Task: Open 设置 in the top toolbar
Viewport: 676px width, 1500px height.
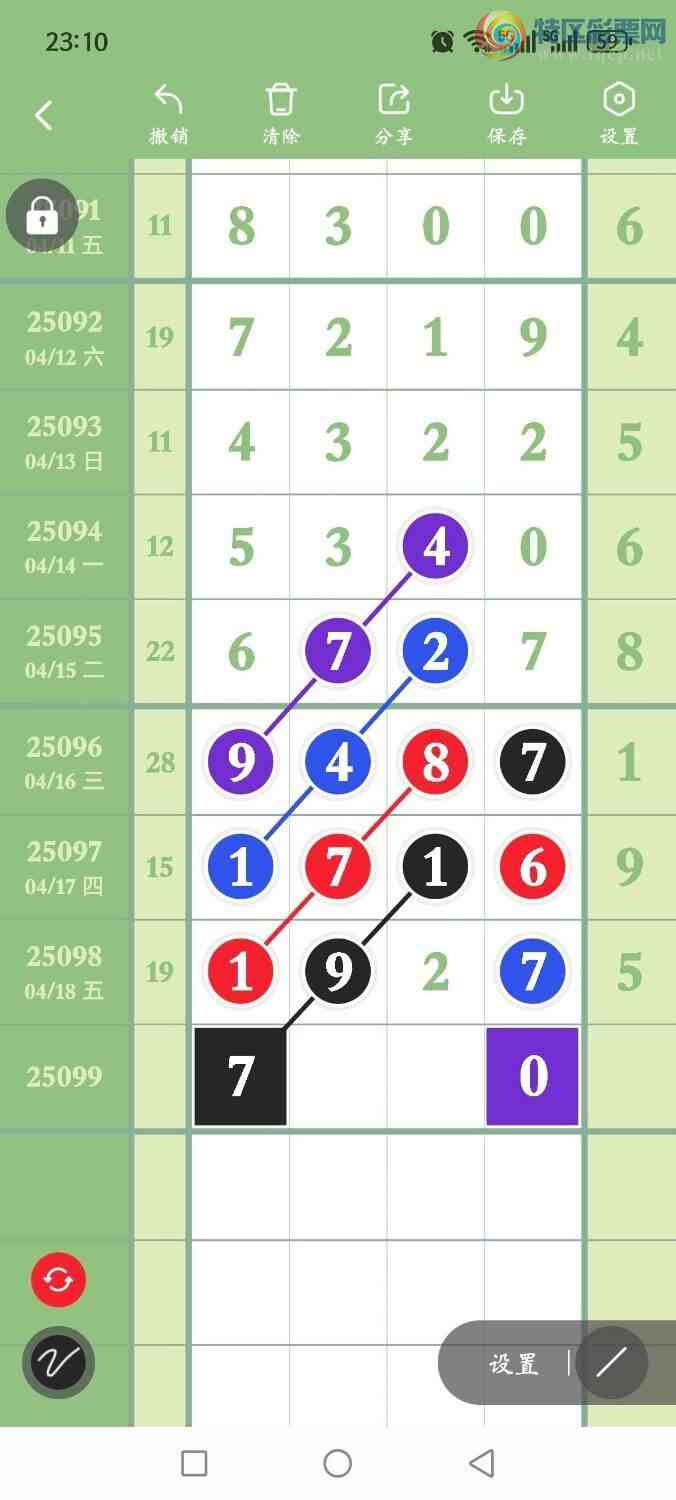Action: (x=619, y=114)
